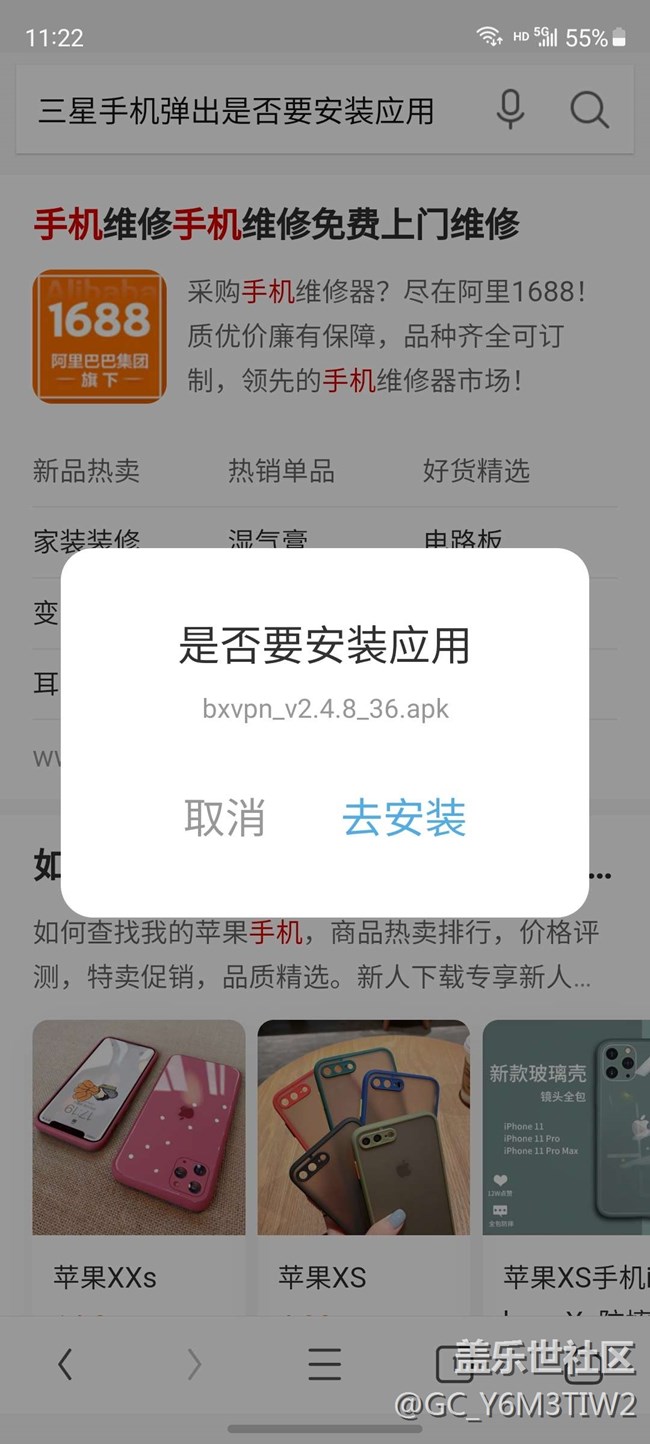The height and width of the screenshot is (1444, 650).
Task: Cancel the app install prompt
Action: click(x=224, y=818)
